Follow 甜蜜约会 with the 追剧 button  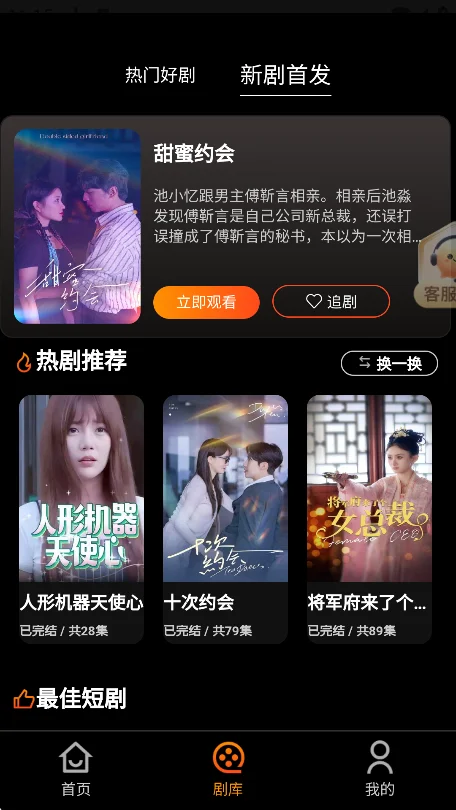(x=331, y=301)
